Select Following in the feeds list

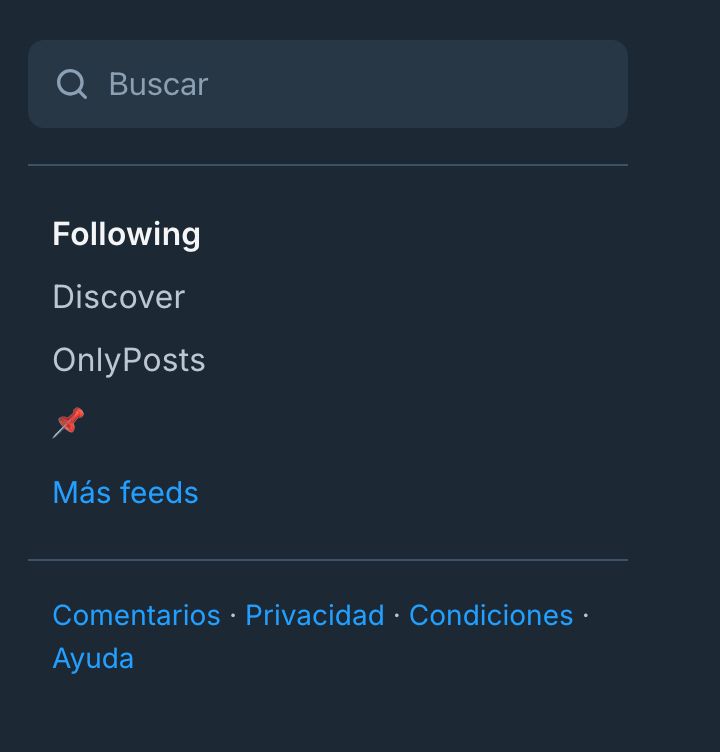point(125,234)
